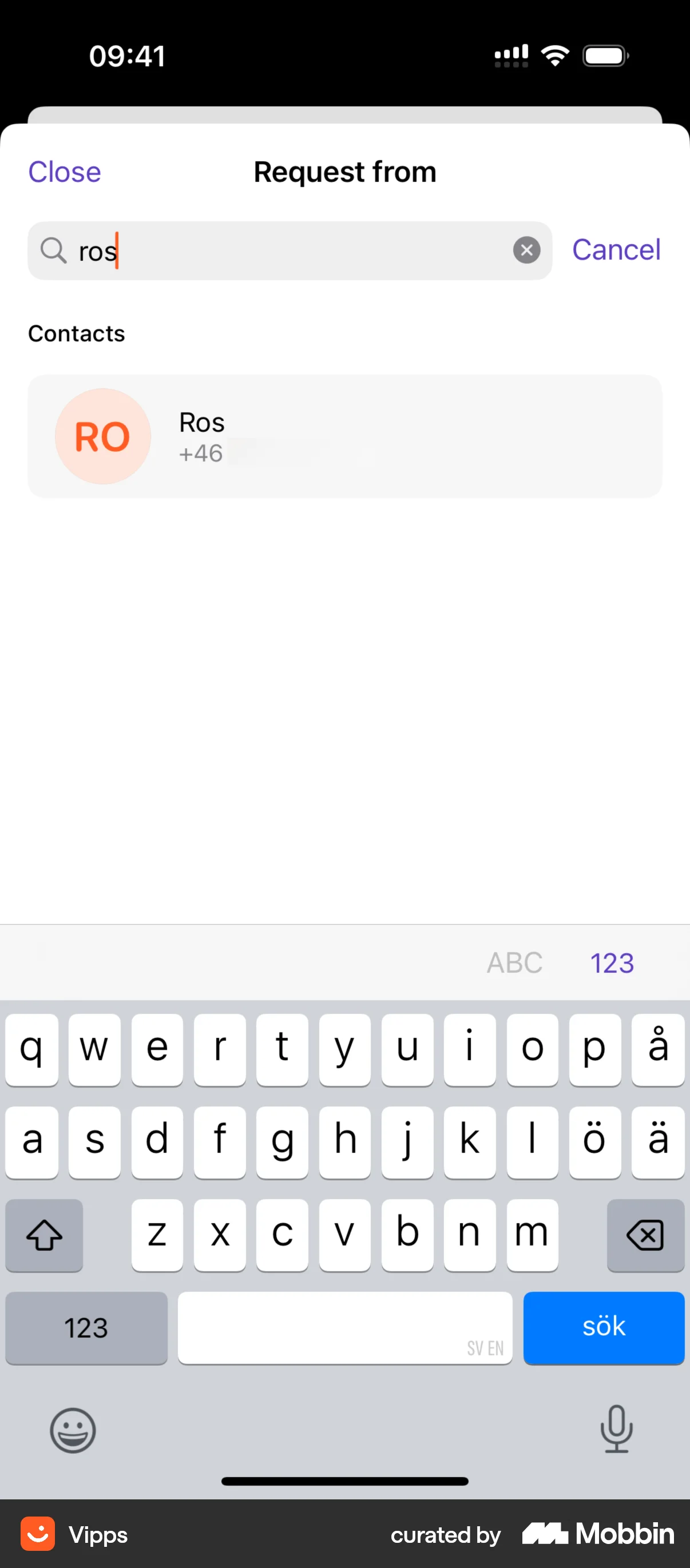Switch to numeric keys with the 123 key
690x1568 pixels.
(x=86, y=1328)
